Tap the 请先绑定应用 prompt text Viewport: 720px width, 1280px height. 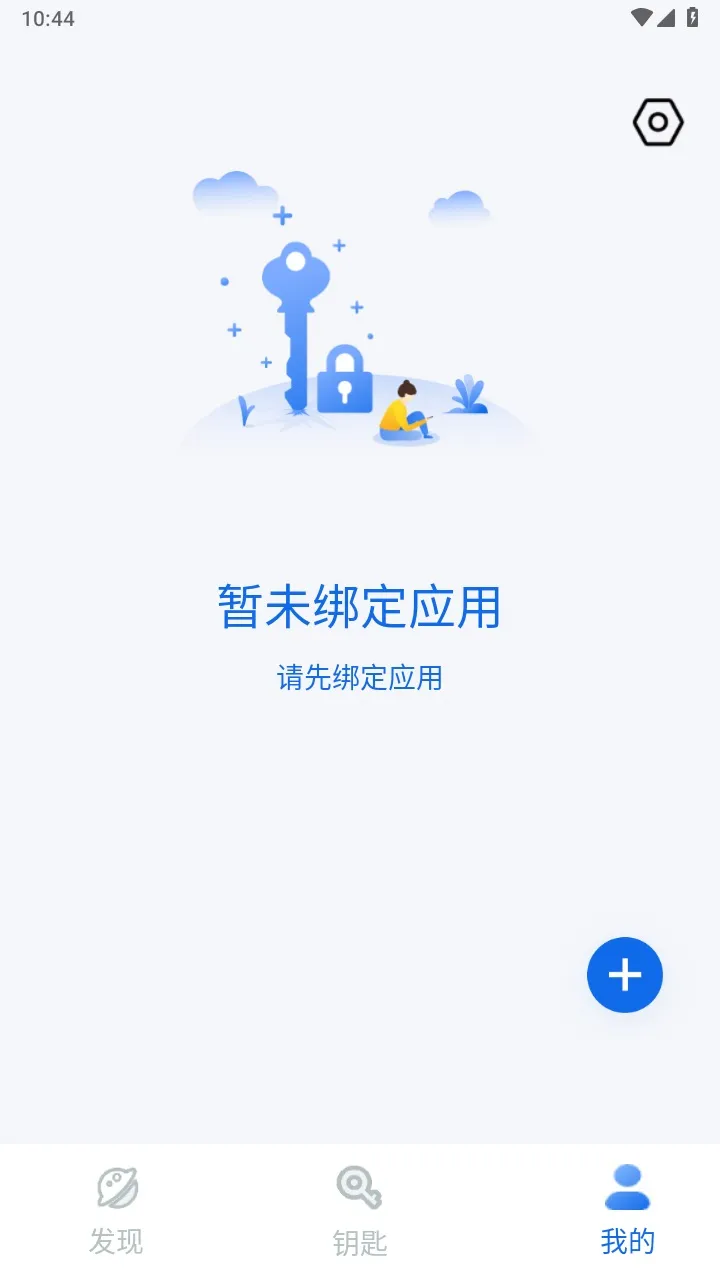click(x=360, y=679)
